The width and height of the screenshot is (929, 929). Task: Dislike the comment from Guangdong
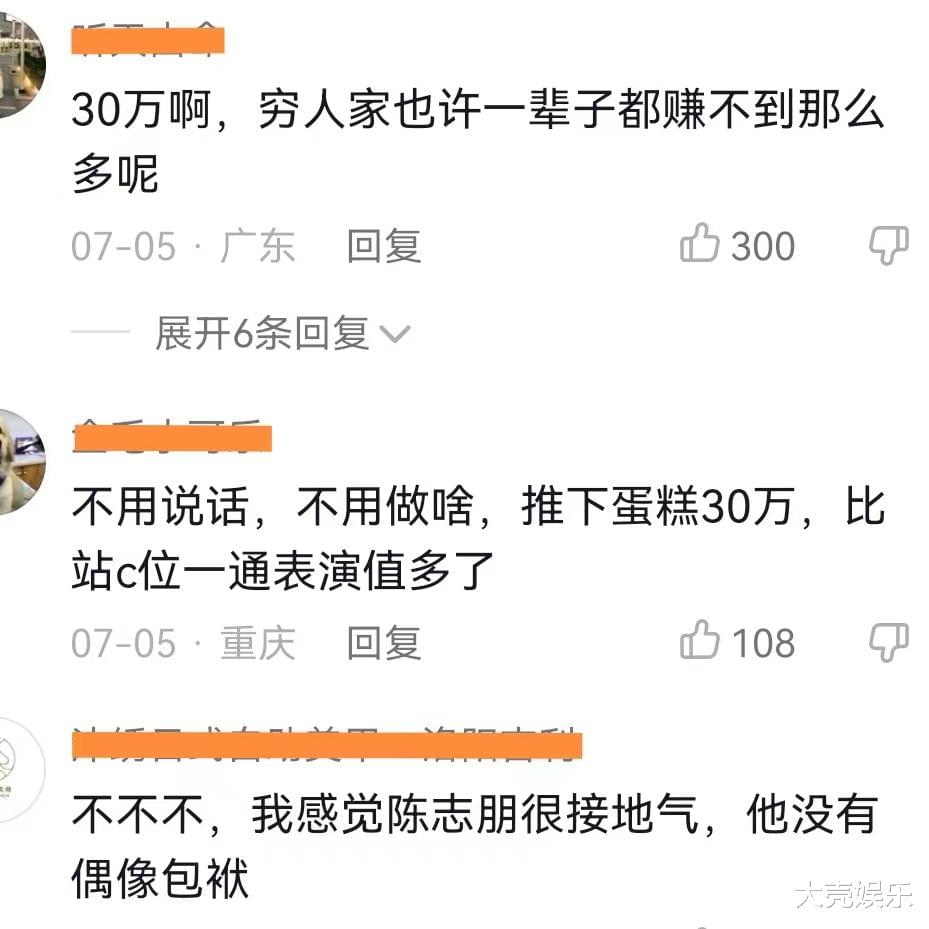(887, 245)
